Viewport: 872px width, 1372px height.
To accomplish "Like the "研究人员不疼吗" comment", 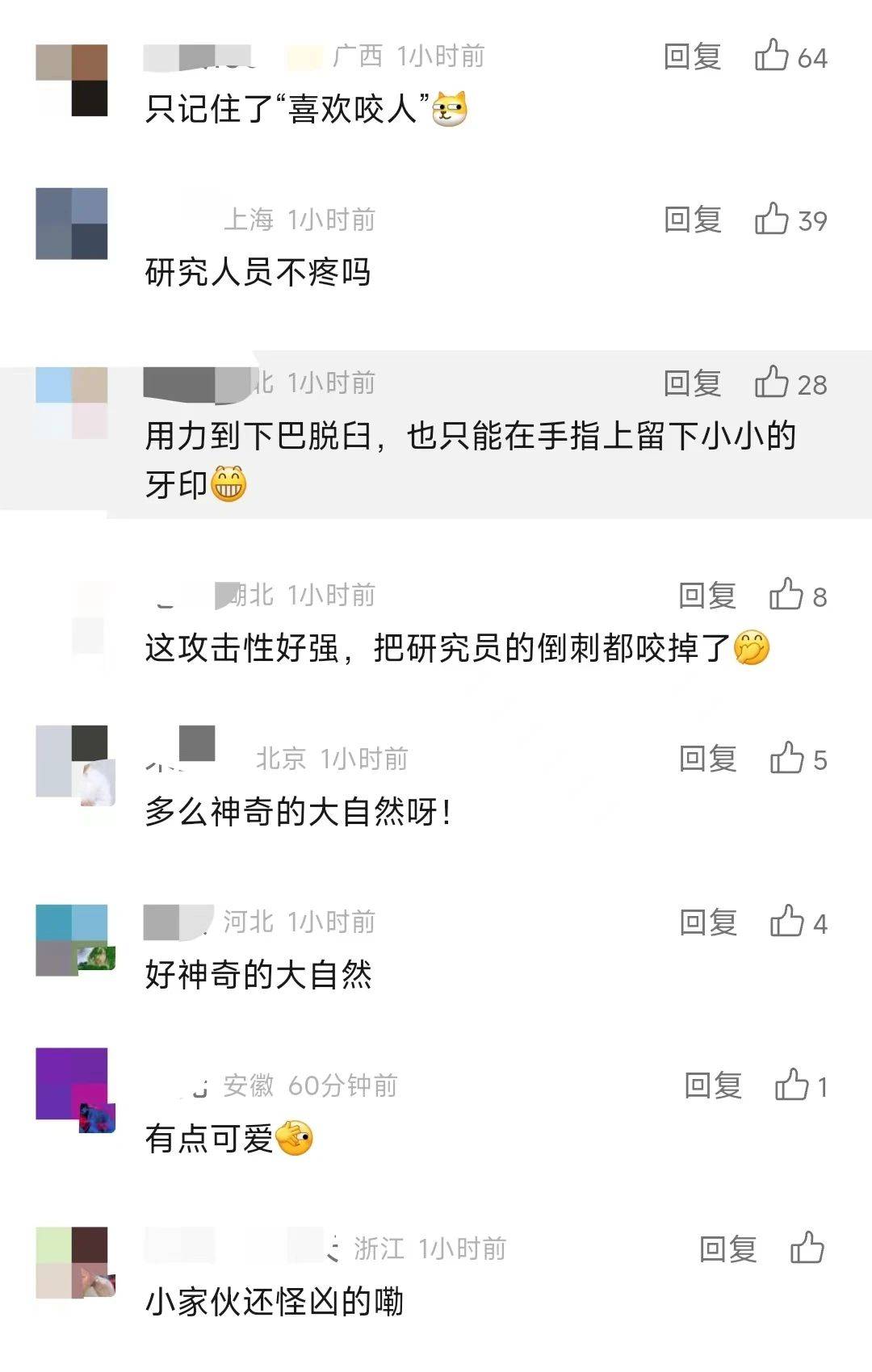I will pyautogui.click(x=772, y=220).
